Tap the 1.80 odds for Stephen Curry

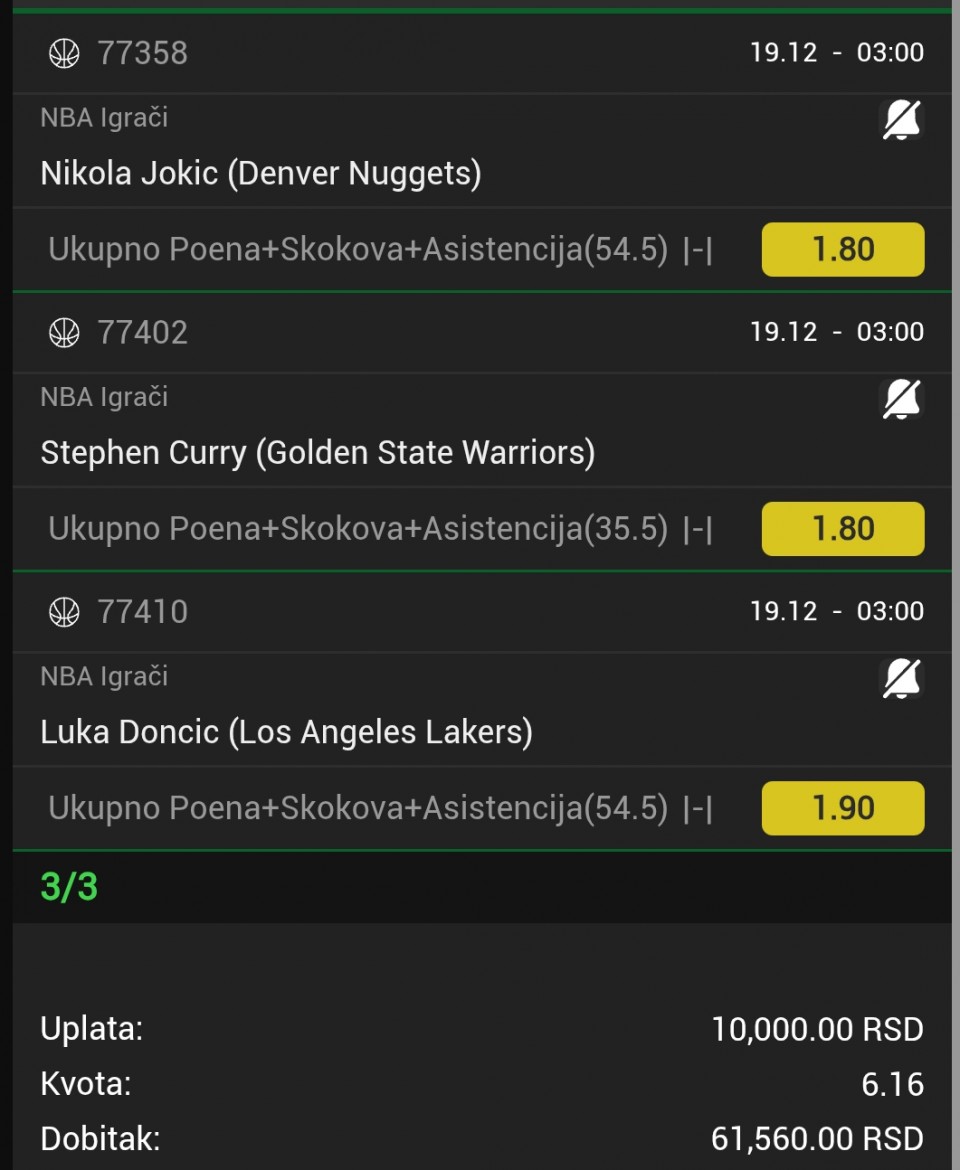(843, 528)
